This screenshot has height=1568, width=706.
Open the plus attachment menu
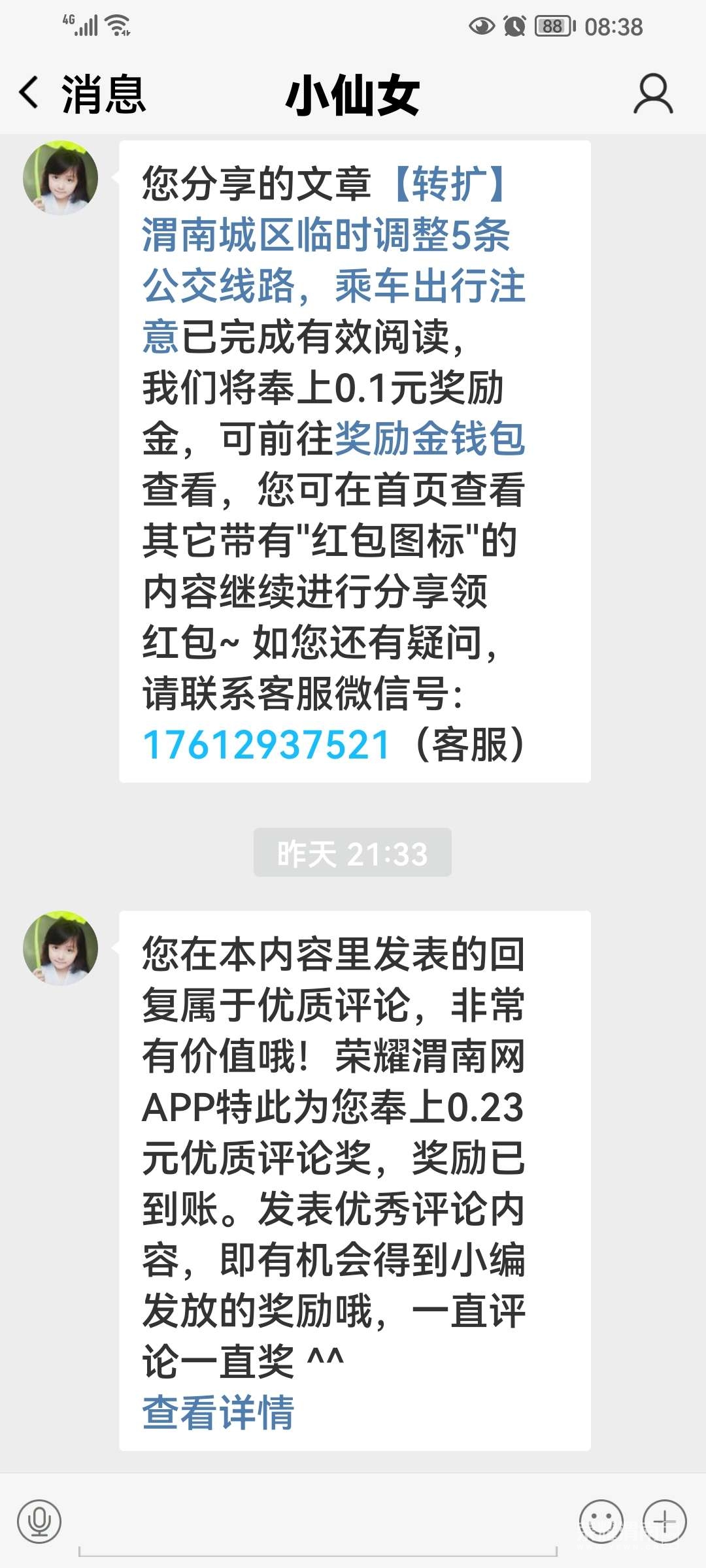click(x=664, y=1521)
